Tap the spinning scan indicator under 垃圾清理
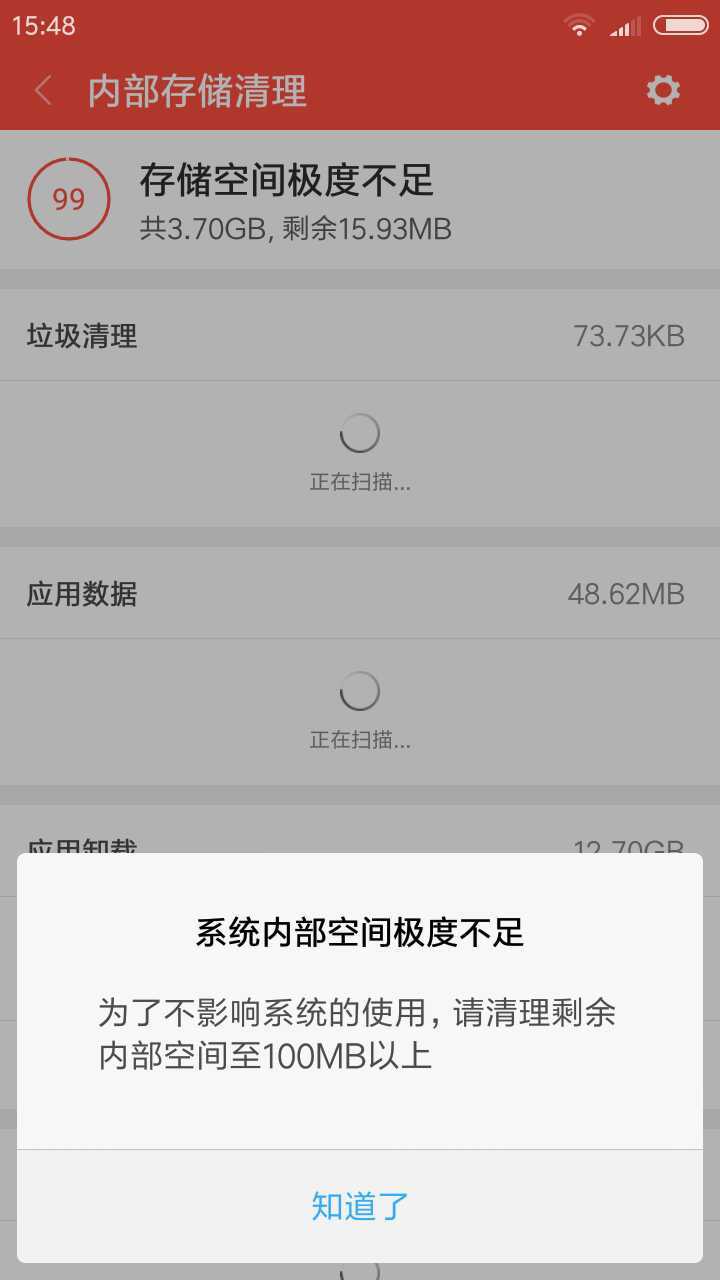 (359, 433)
